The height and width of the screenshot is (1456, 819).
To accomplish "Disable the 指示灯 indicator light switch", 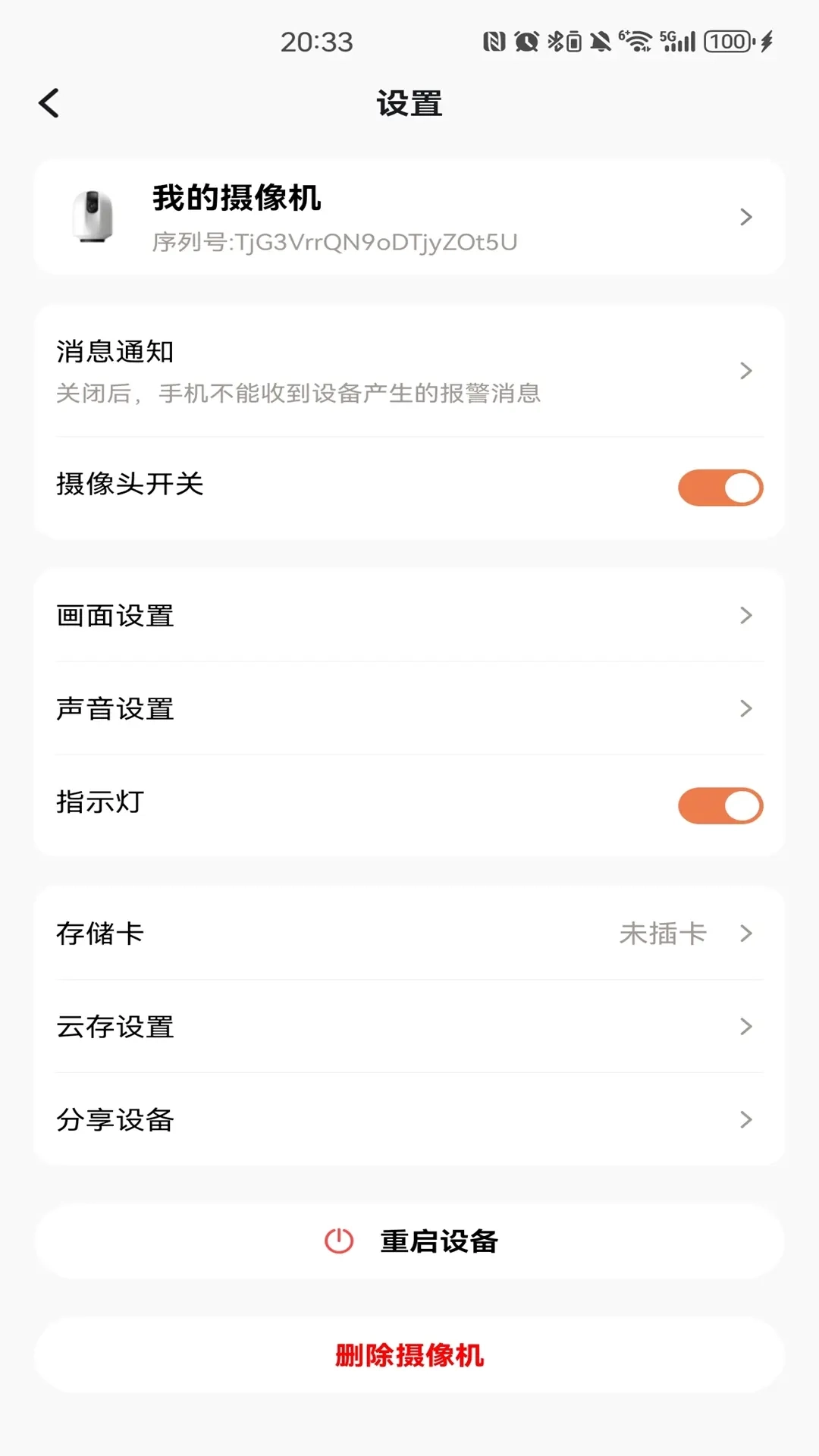I will tap(719, 805).
